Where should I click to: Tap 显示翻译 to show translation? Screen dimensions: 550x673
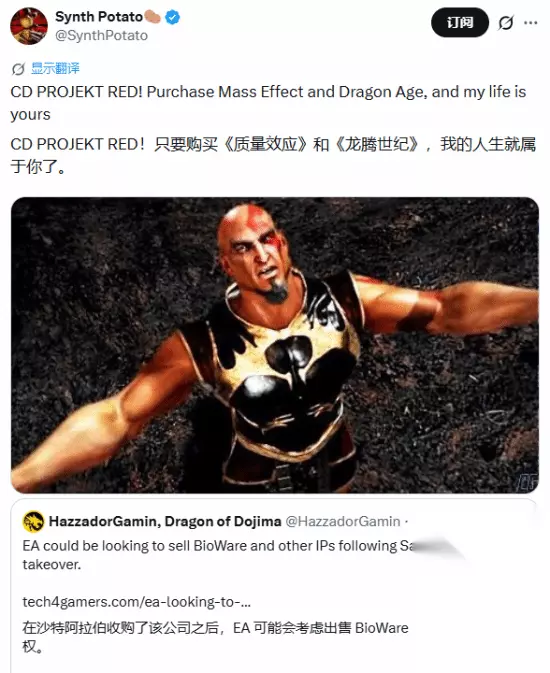click(x=55, y=68)
